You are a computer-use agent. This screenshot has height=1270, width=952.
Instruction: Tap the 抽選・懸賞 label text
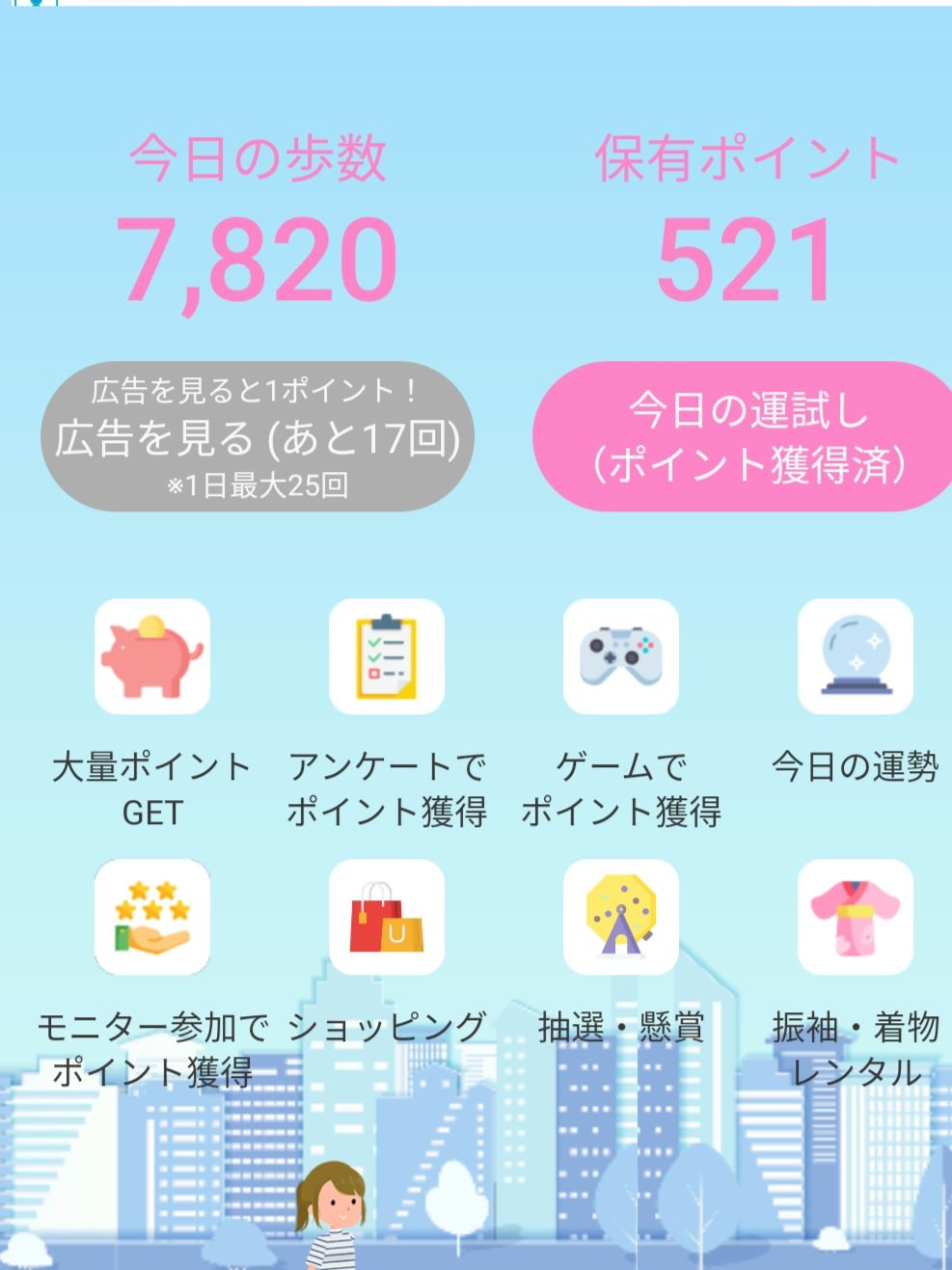tap(620, 1028)
